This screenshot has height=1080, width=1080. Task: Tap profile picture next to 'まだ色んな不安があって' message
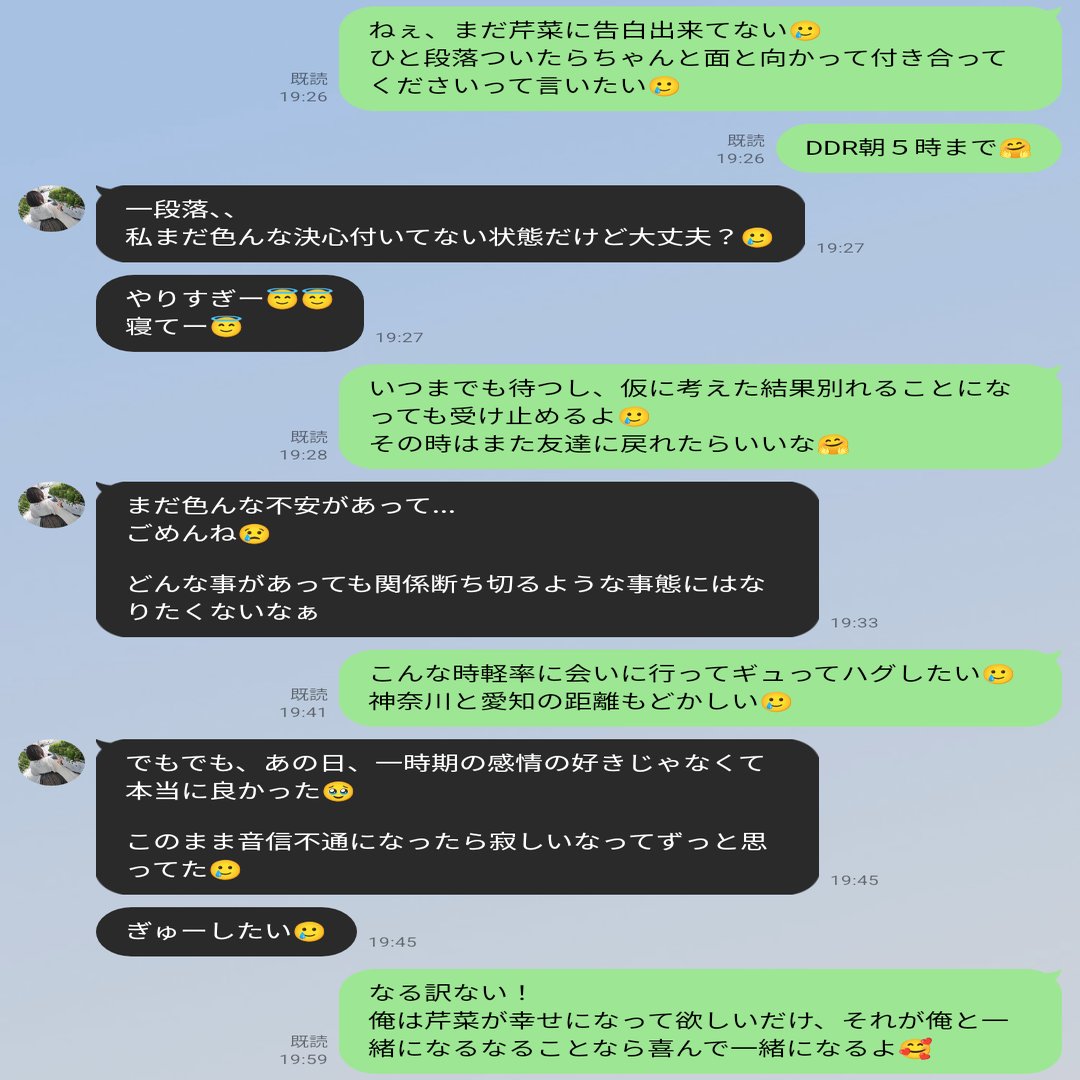tap(51, 505)
